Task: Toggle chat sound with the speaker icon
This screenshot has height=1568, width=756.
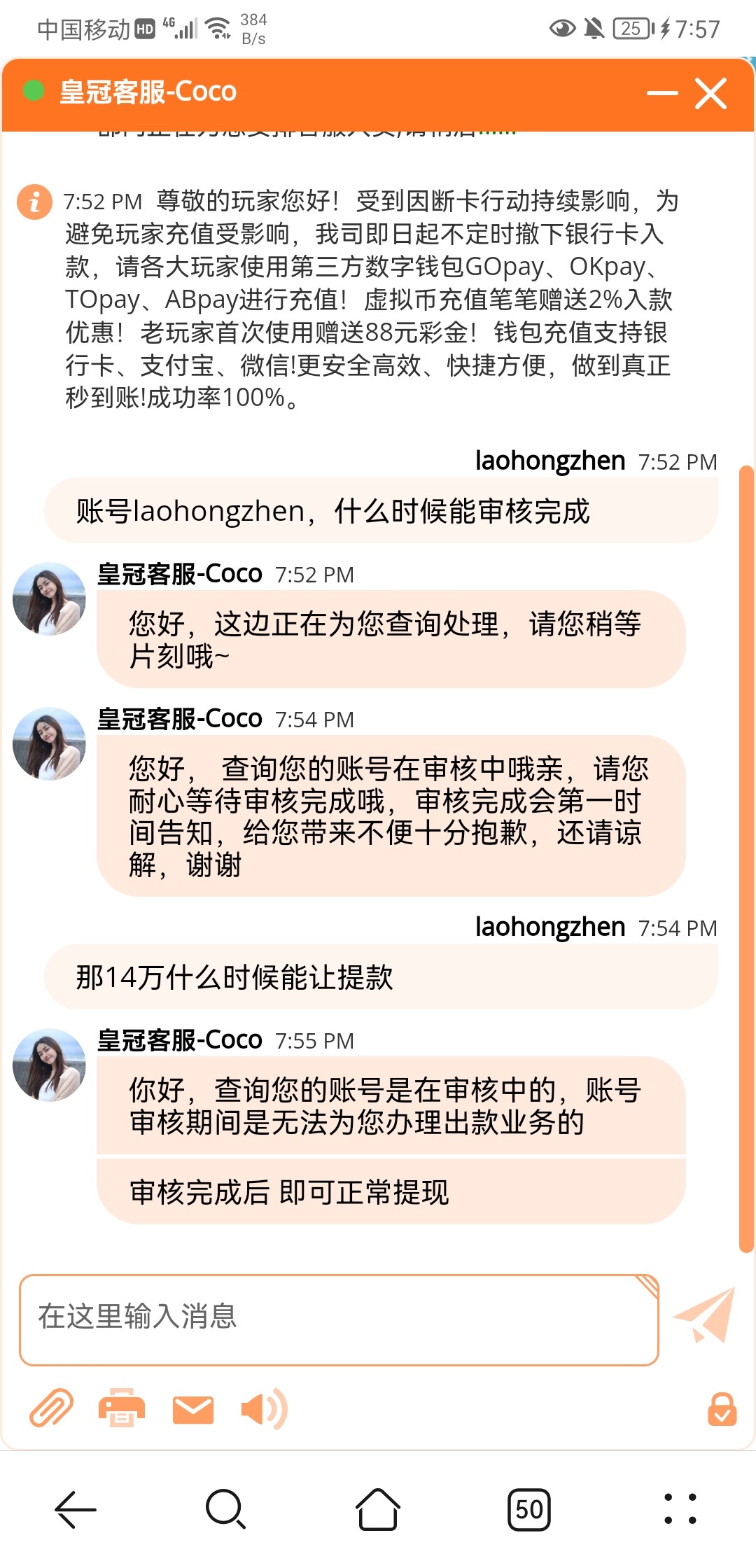Action: (x=263, y=1409)
